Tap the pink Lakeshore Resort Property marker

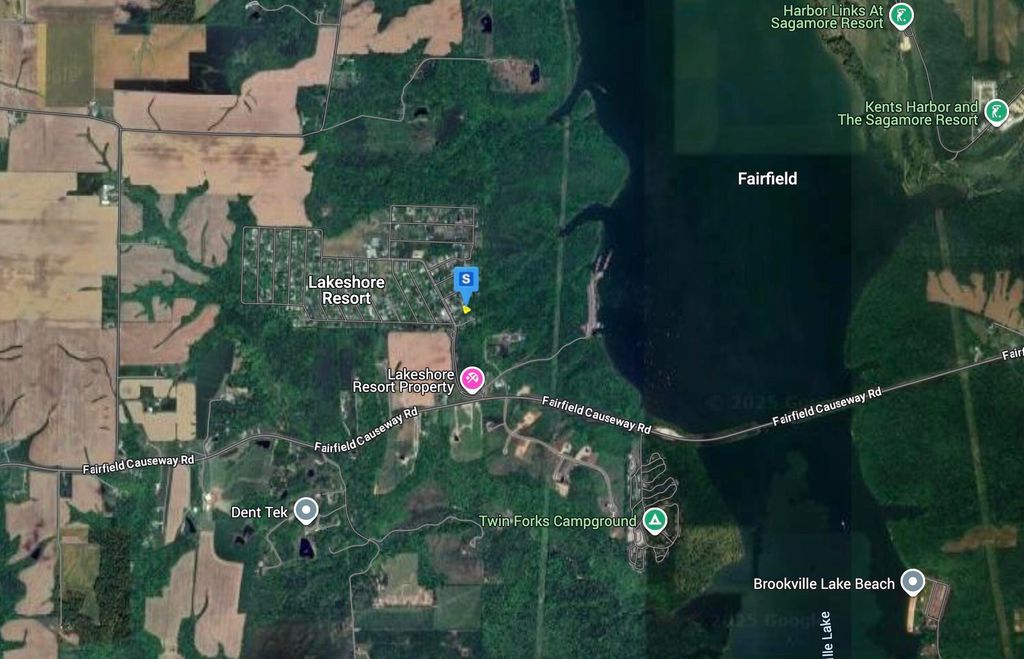coord(472,379)
